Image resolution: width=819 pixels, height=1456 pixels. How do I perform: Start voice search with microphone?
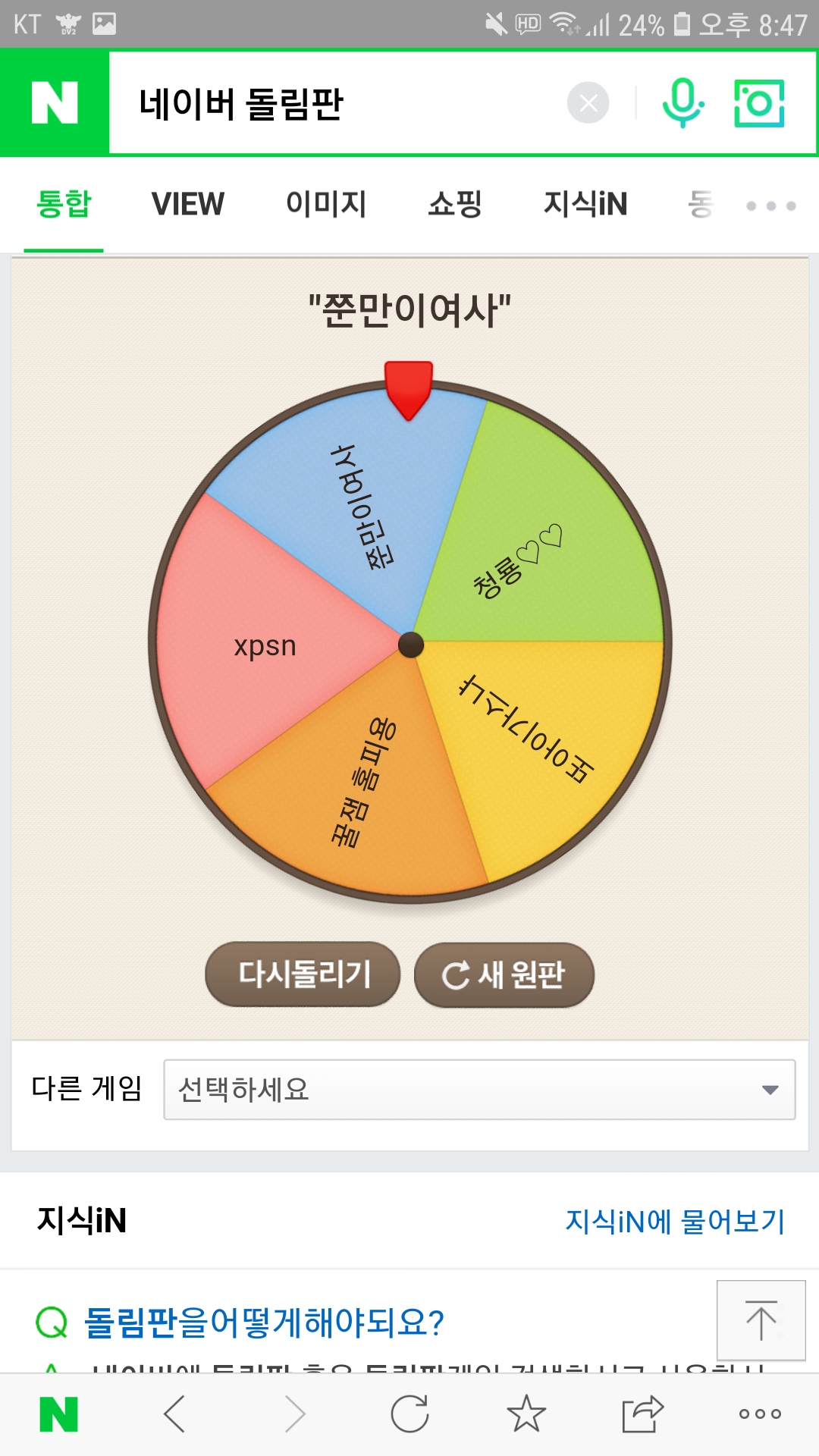(682, 103)
